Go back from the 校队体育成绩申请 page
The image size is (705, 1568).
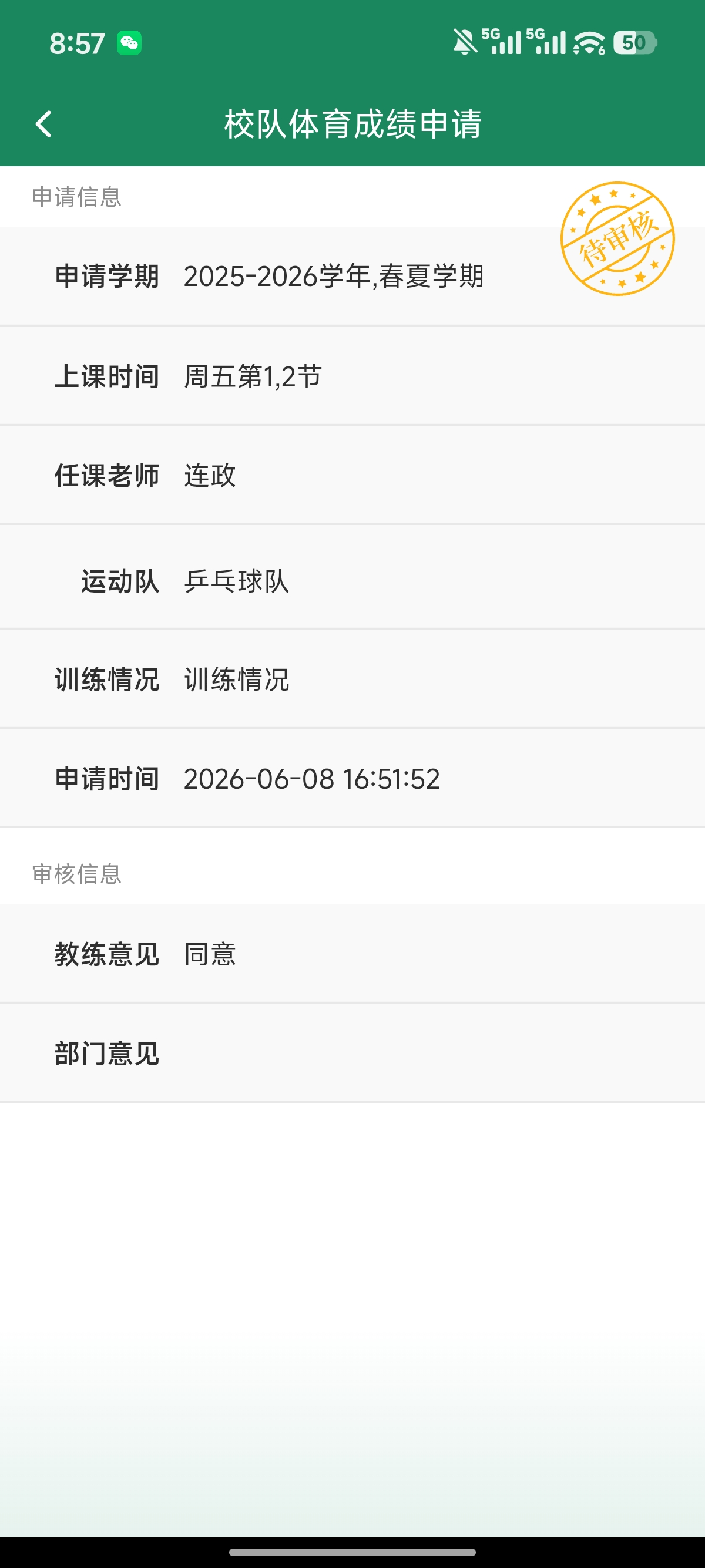coord(44,124)
